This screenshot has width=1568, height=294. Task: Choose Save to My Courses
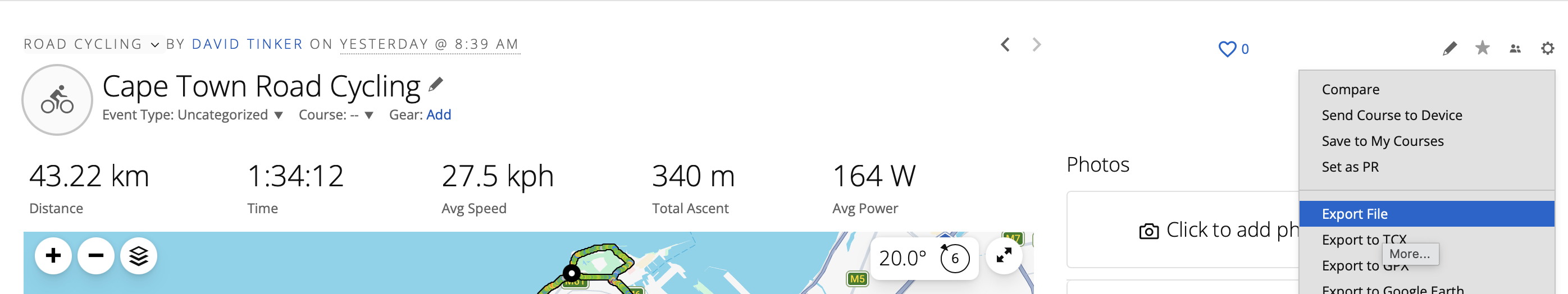(x=1382, y=141)
